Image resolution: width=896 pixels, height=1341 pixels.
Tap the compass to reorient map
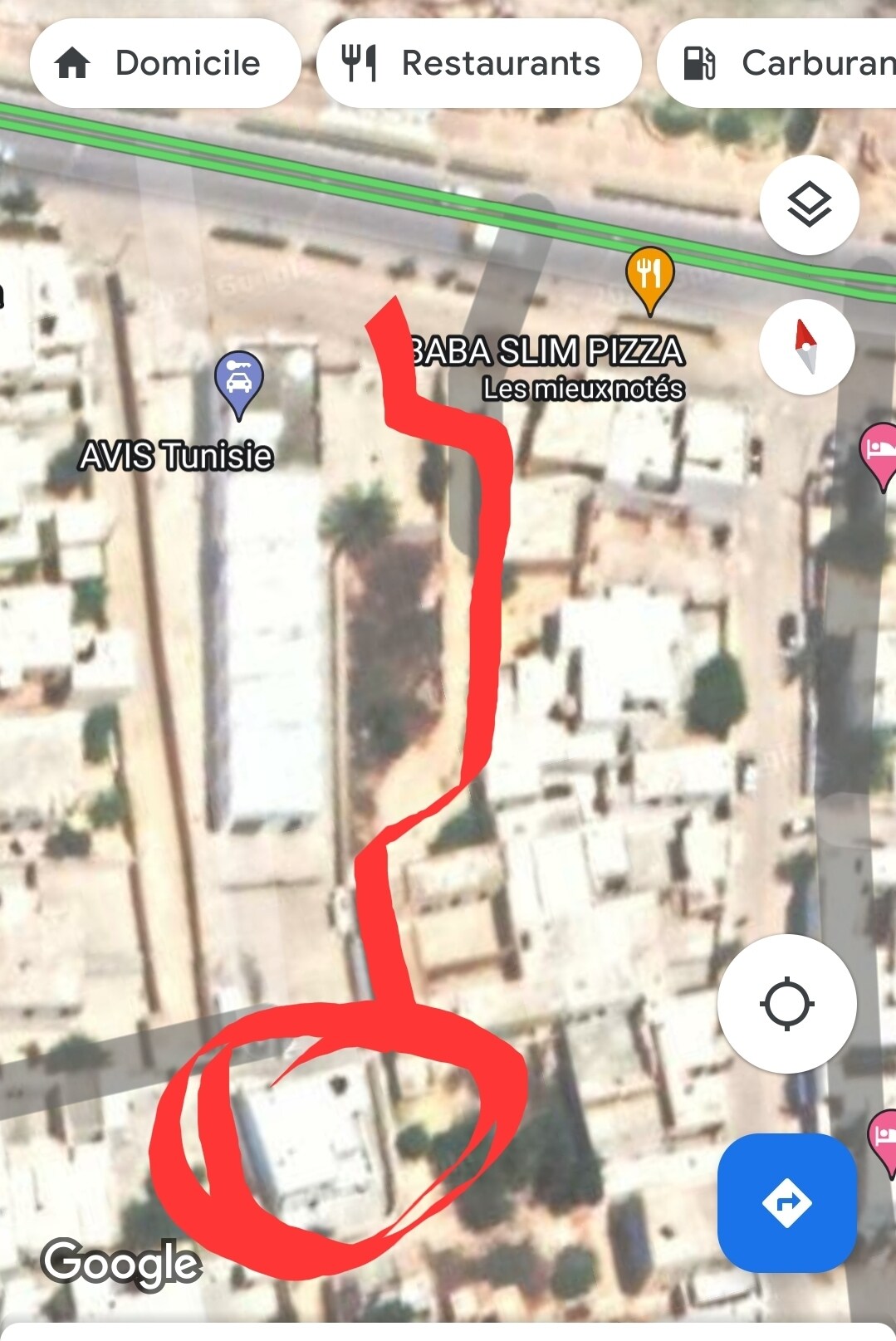tap(806, 346)
